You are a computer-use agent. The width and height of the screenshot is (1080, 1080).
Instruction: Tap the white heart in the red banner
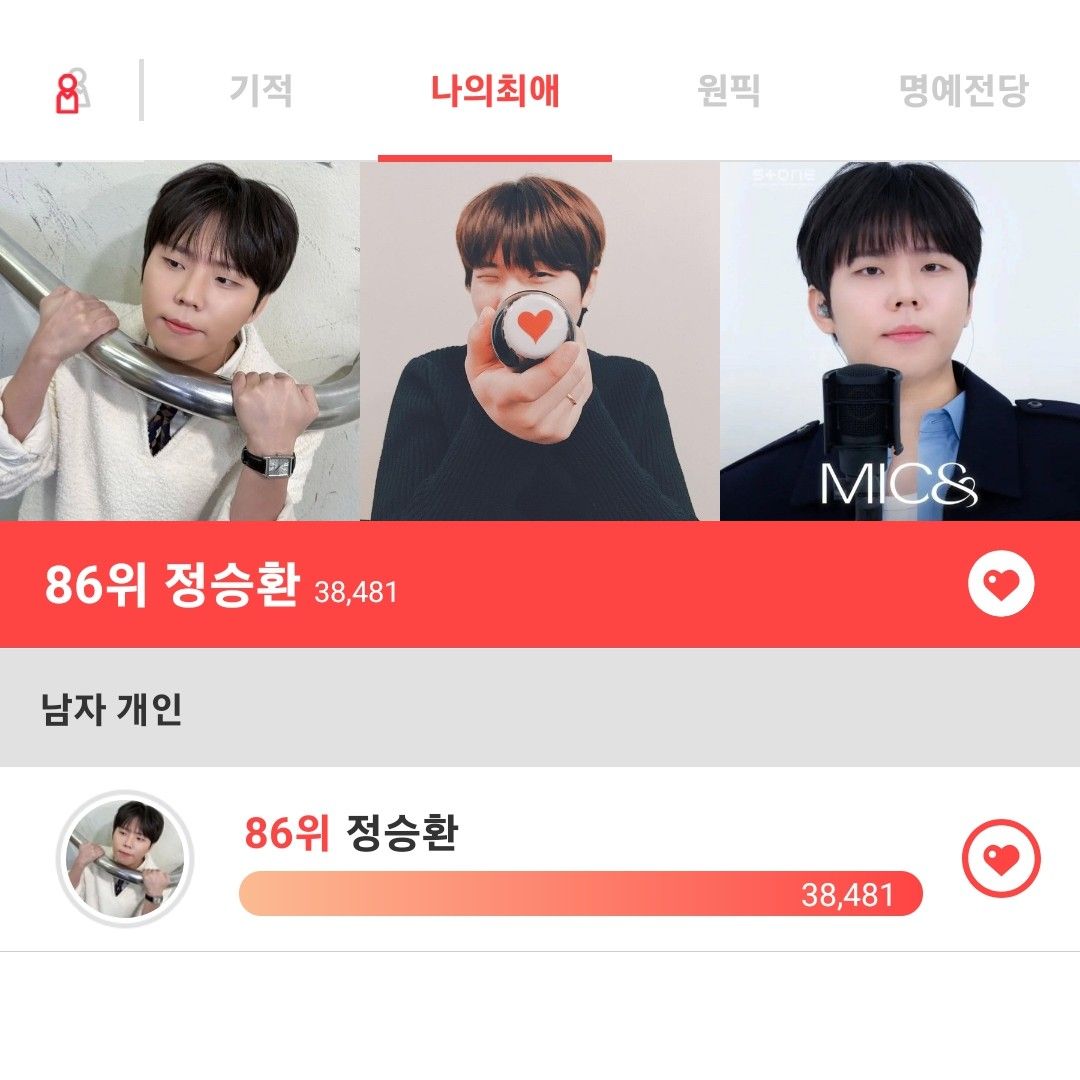pyautogui.click(x=1001, y=584)
